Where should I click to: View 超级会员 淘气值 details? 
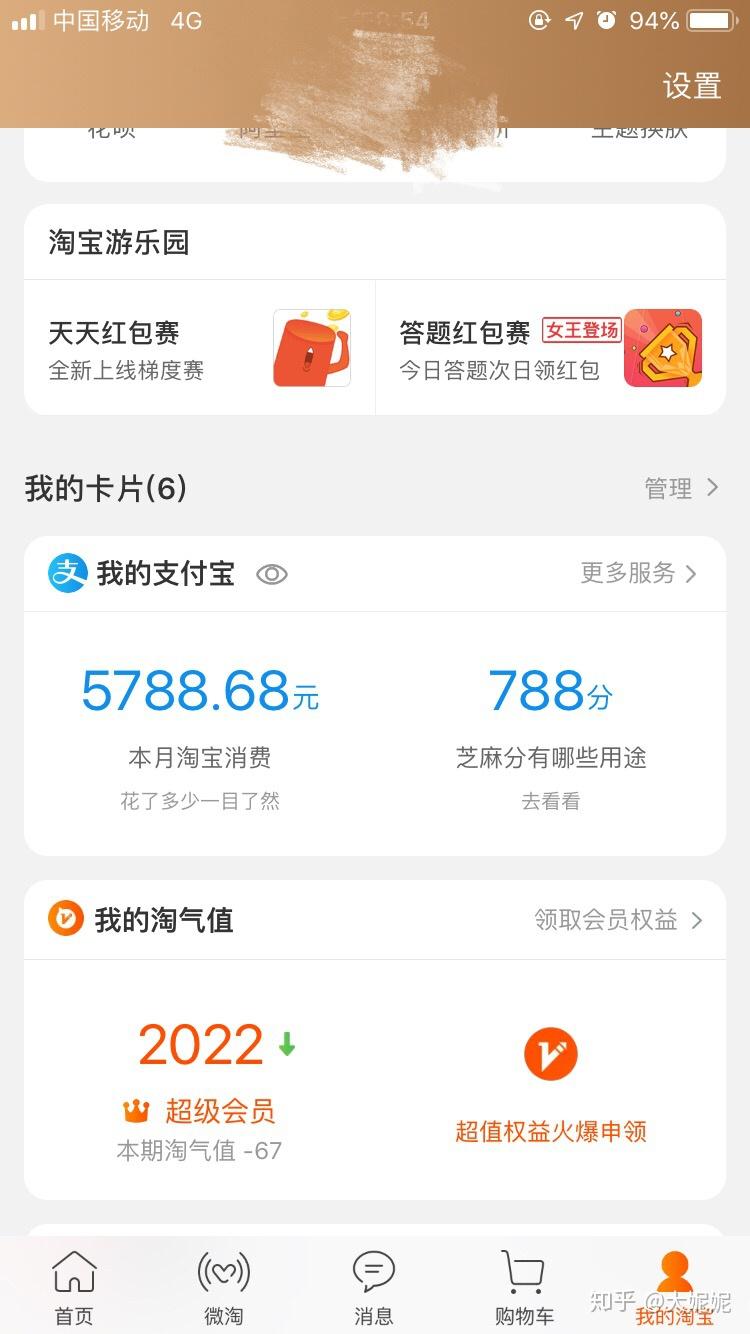(200, 1085)
